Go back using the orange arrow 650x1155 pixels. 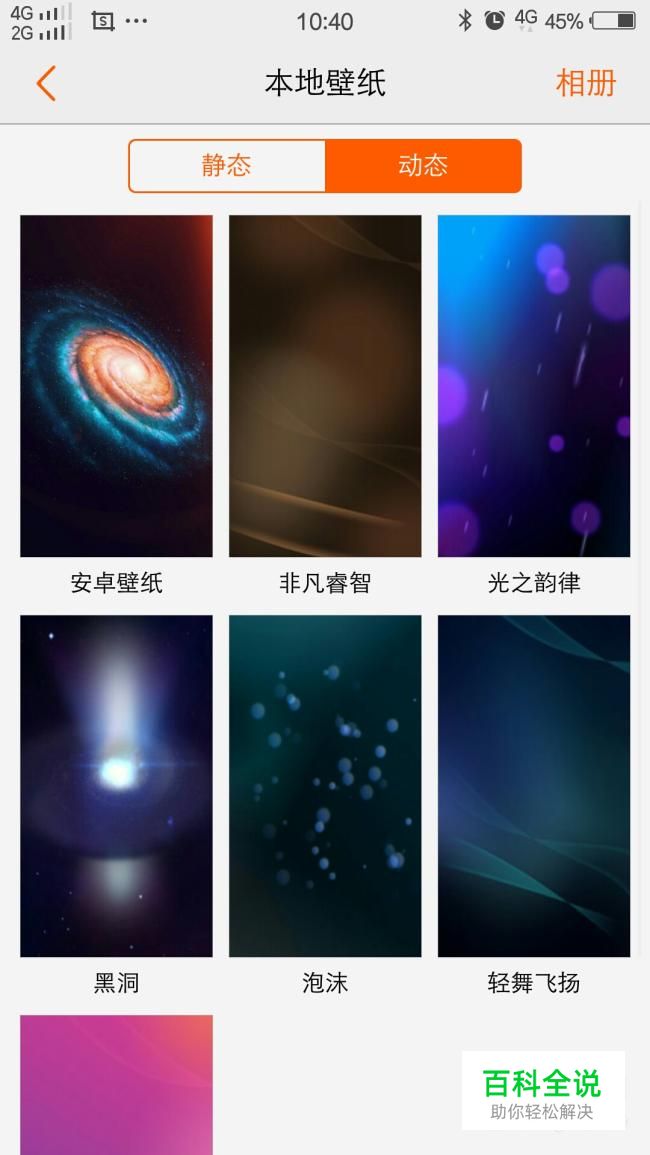click(46, 83)
